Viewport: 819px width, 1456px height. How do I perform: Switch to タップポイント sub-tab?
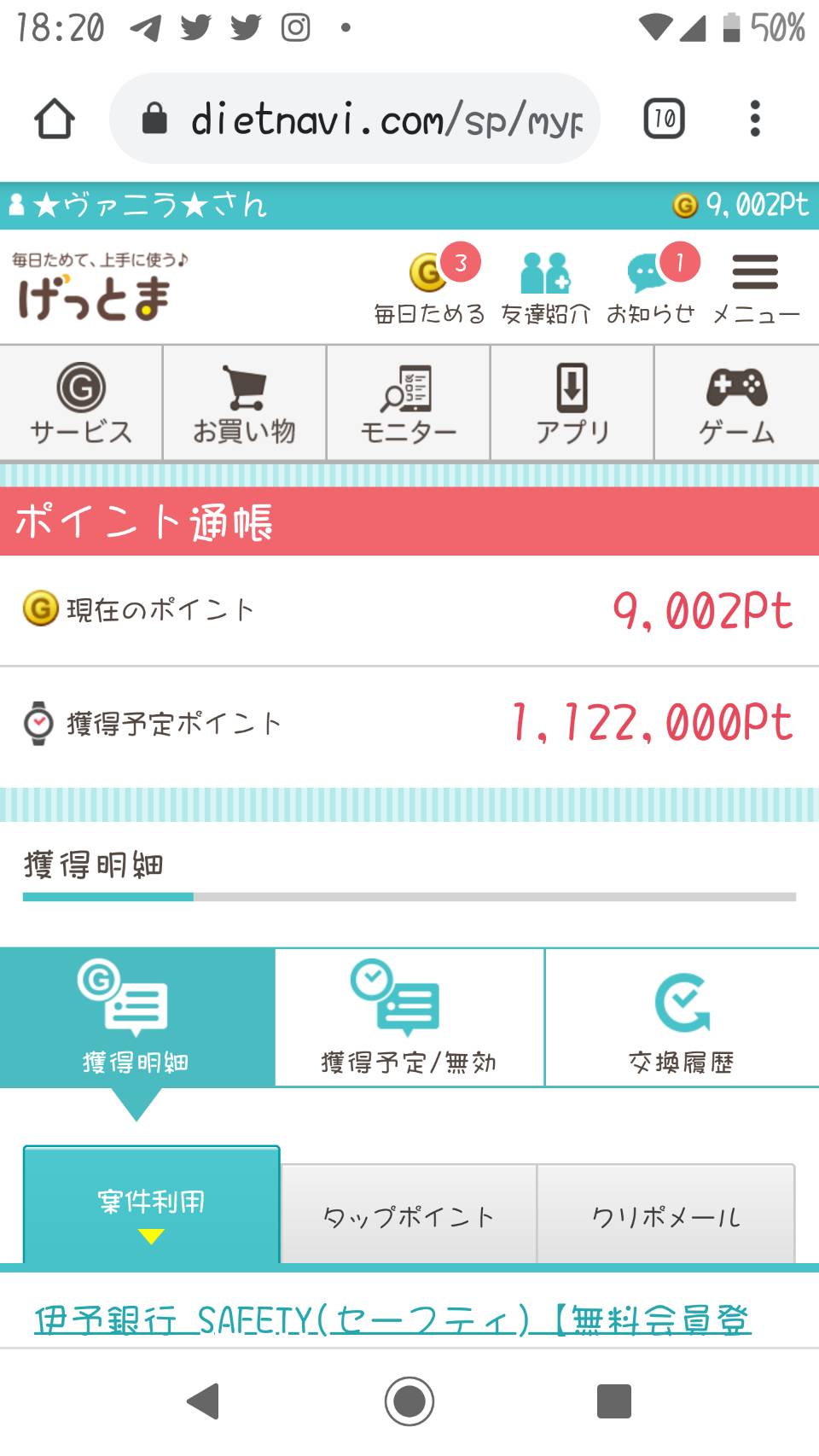409,1214
